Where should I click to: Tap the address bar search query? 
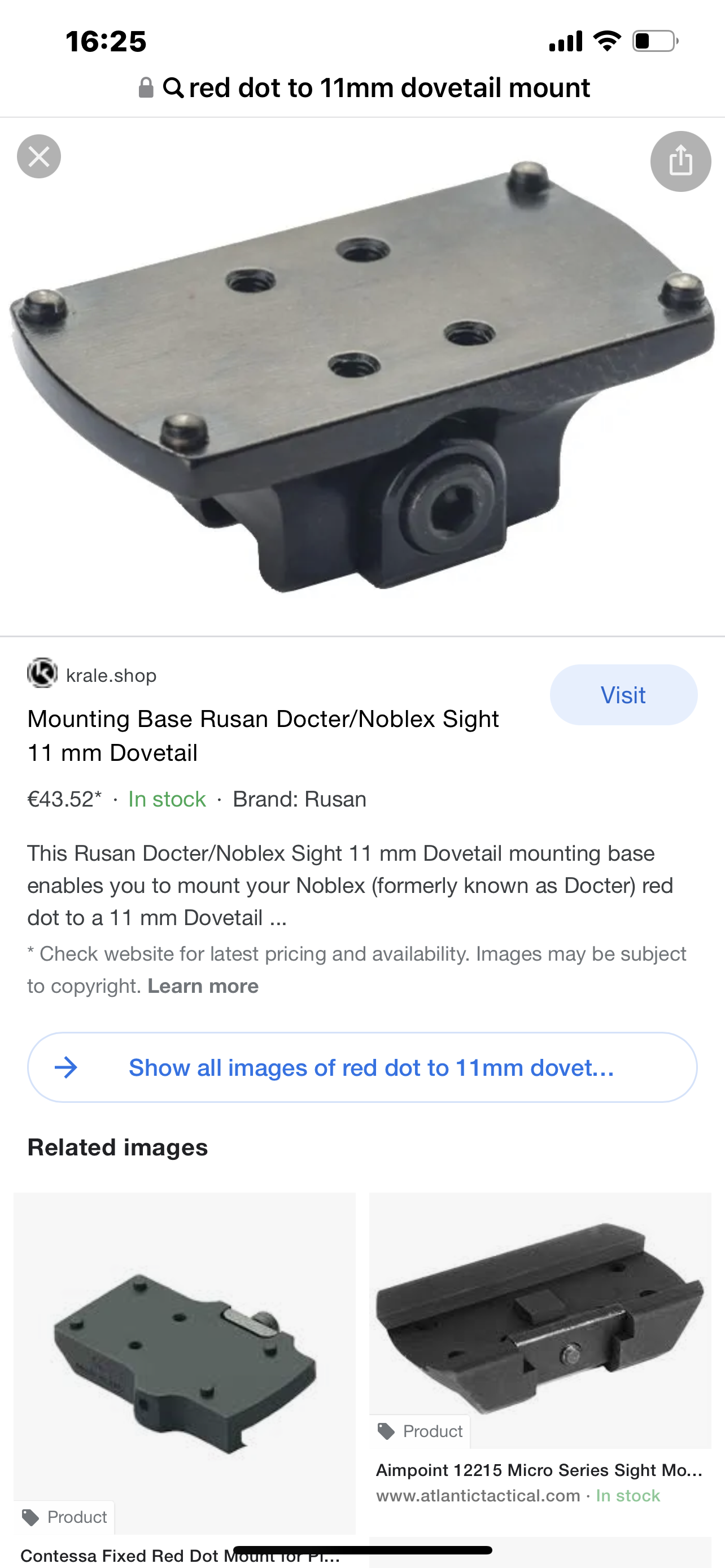[388, 87]
